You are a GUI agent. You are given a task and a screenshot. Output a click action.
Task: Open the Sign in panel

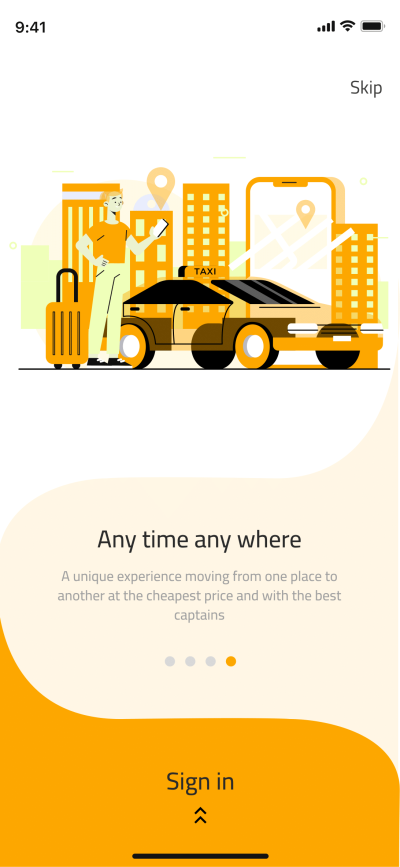point(200,781)
